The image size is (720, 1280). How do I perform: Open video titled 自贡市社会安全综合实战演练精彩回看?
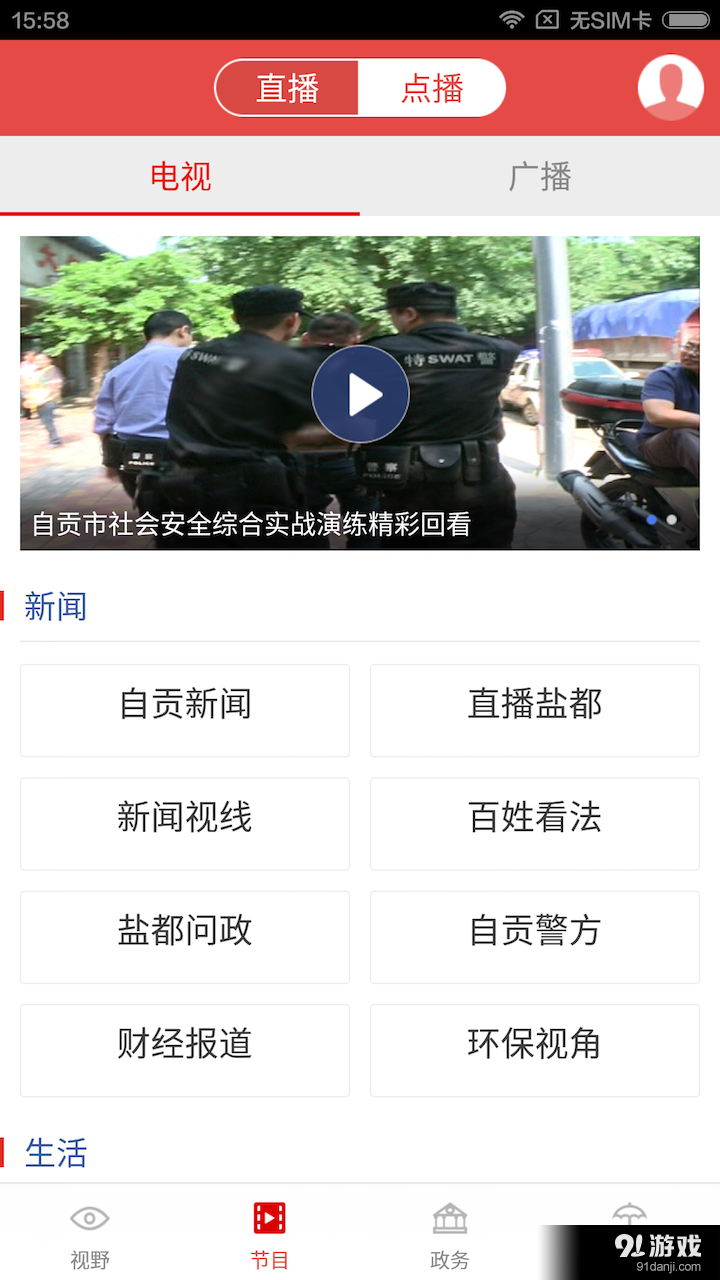[250, 522]
